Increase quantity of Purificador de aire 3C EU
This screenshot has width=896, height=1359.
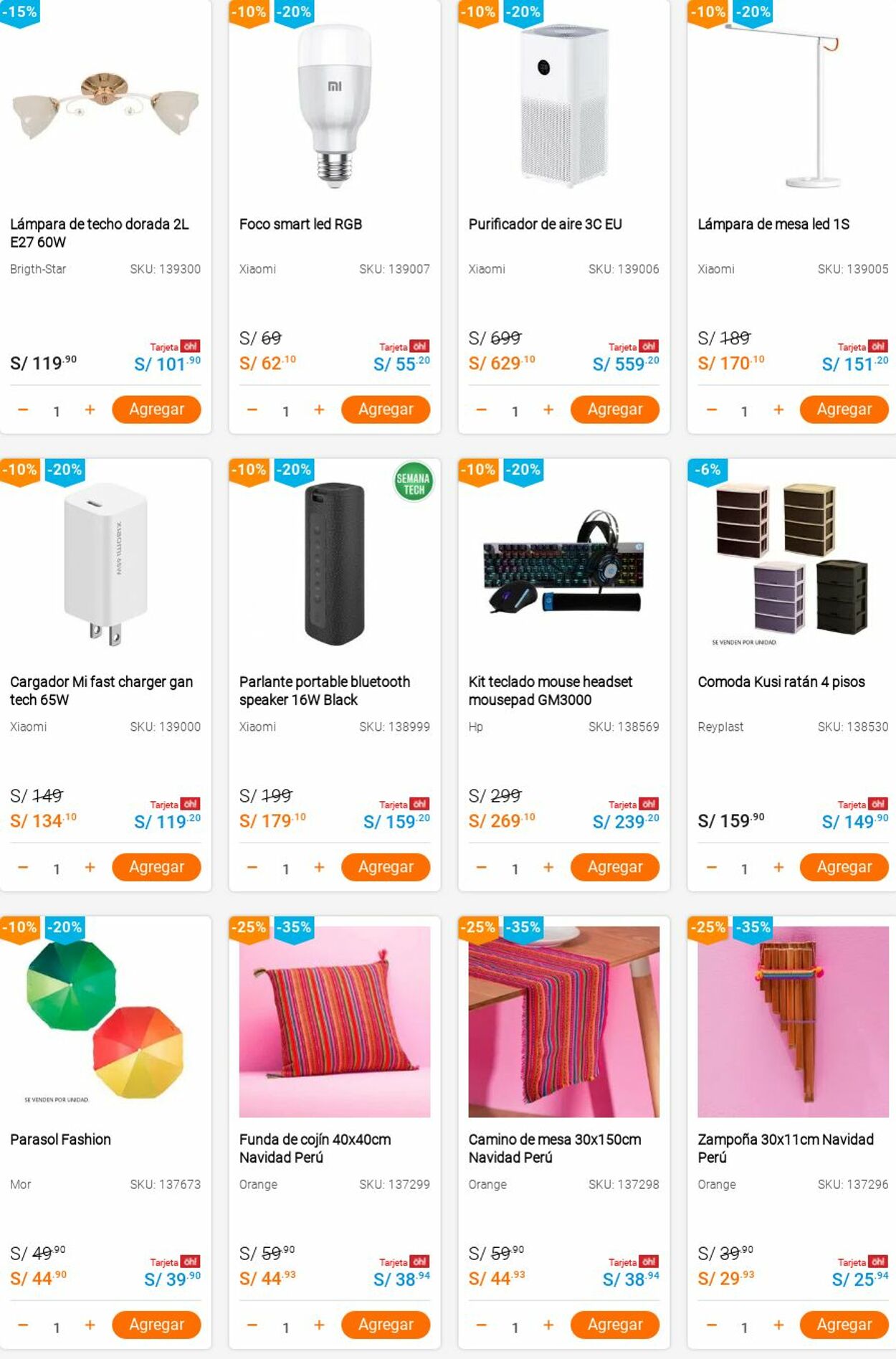(x=548, y=409)
